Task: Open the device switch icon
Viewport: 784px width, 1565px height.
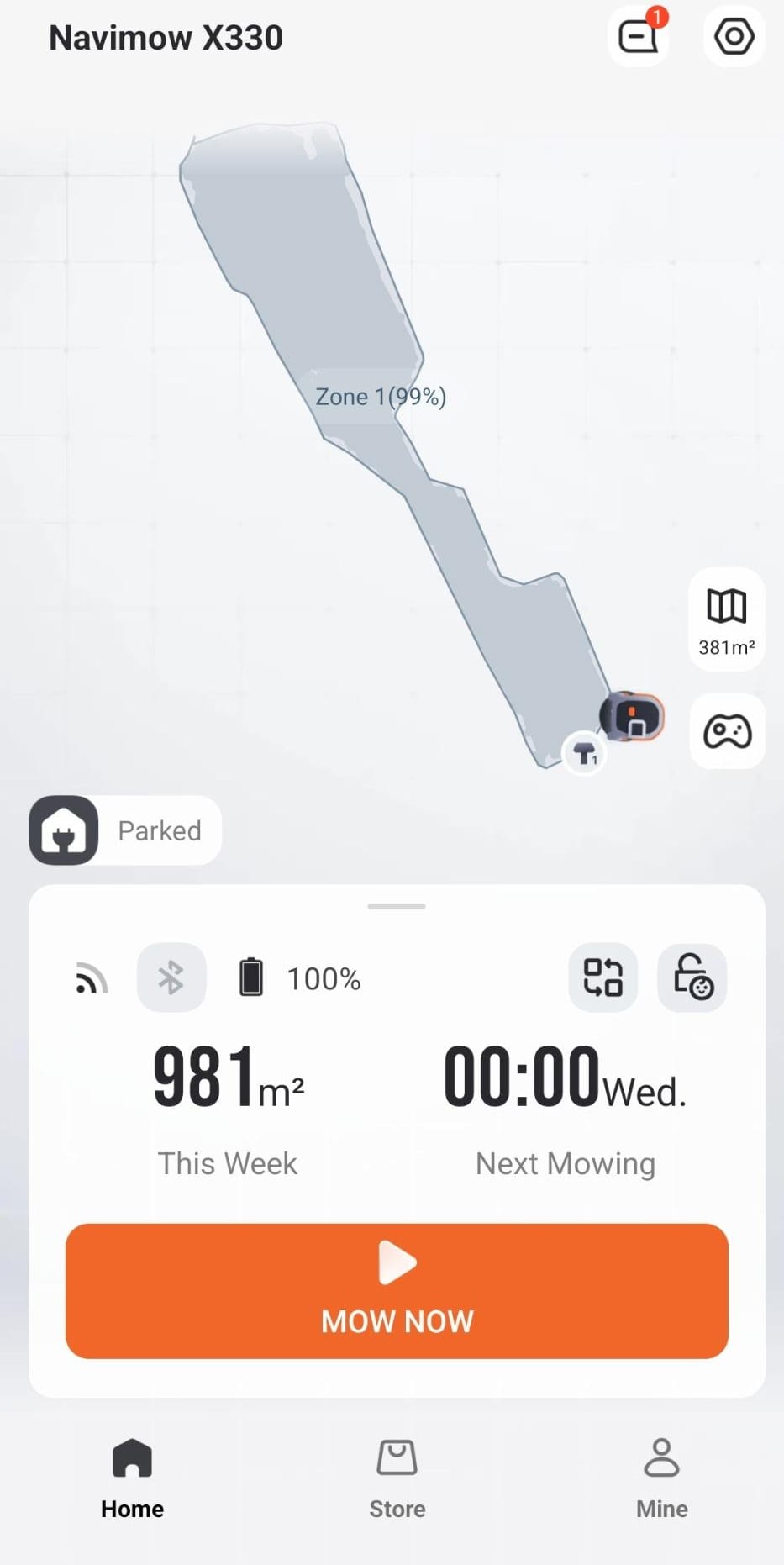Action: [x=602, y=977]
